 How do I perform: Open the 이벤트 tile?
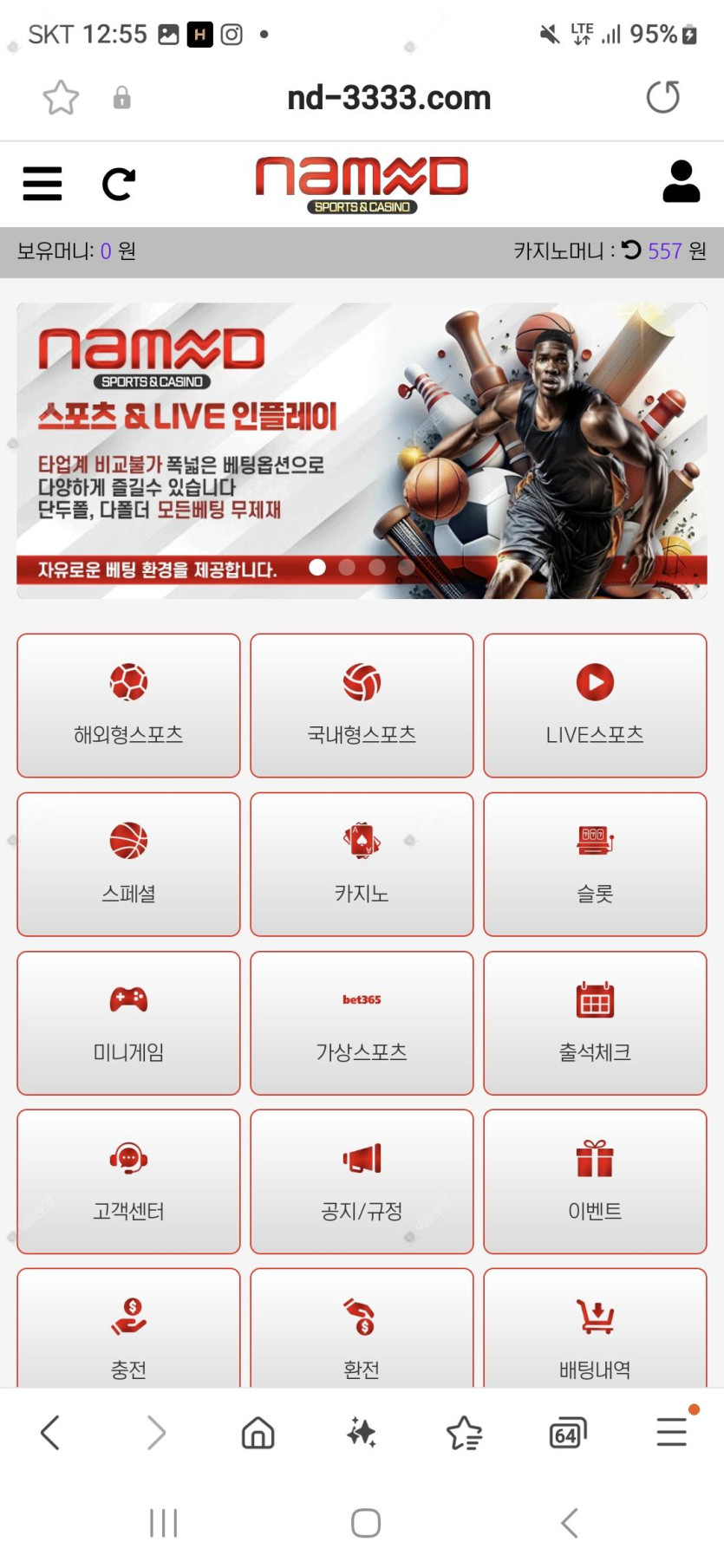point(595,1181)
